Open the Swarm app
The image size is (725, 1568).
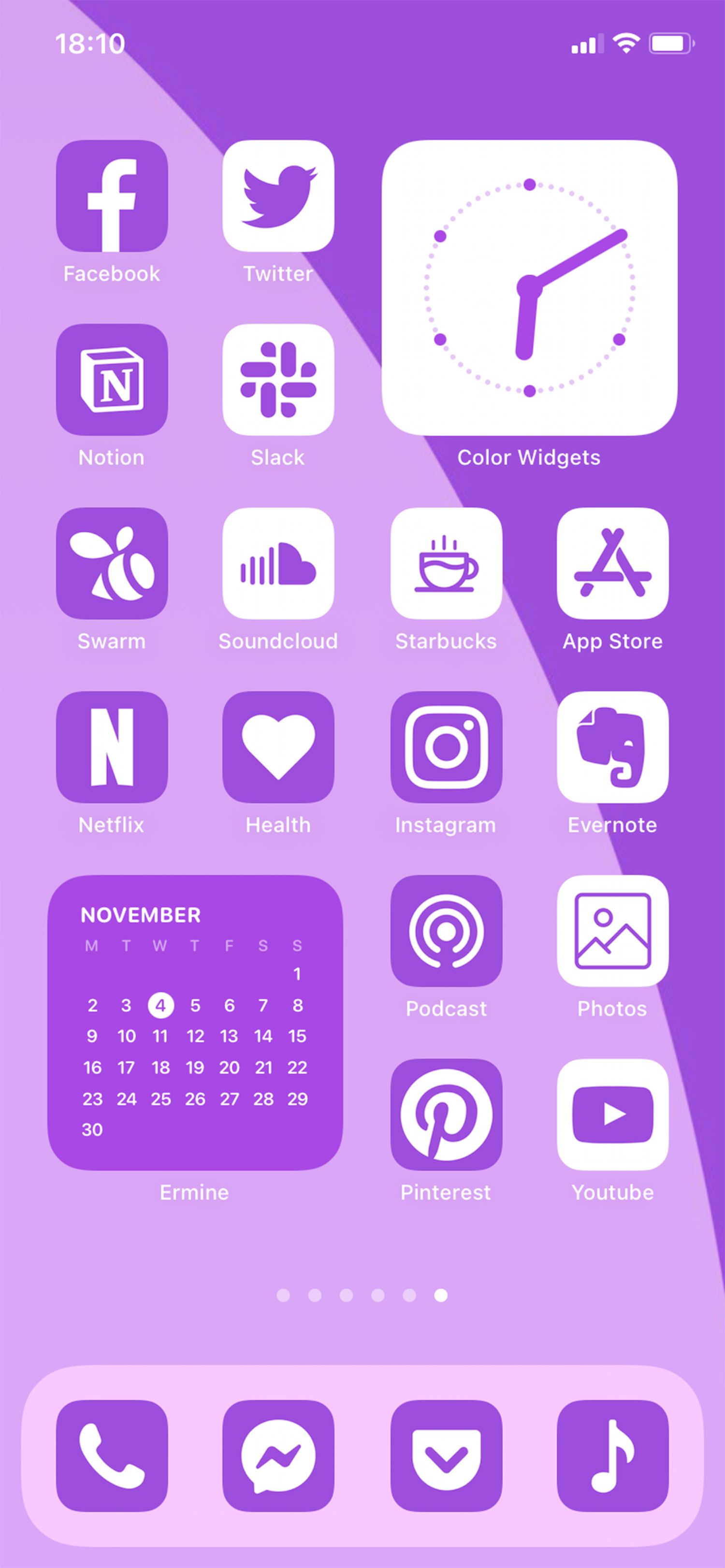(112, 564)
